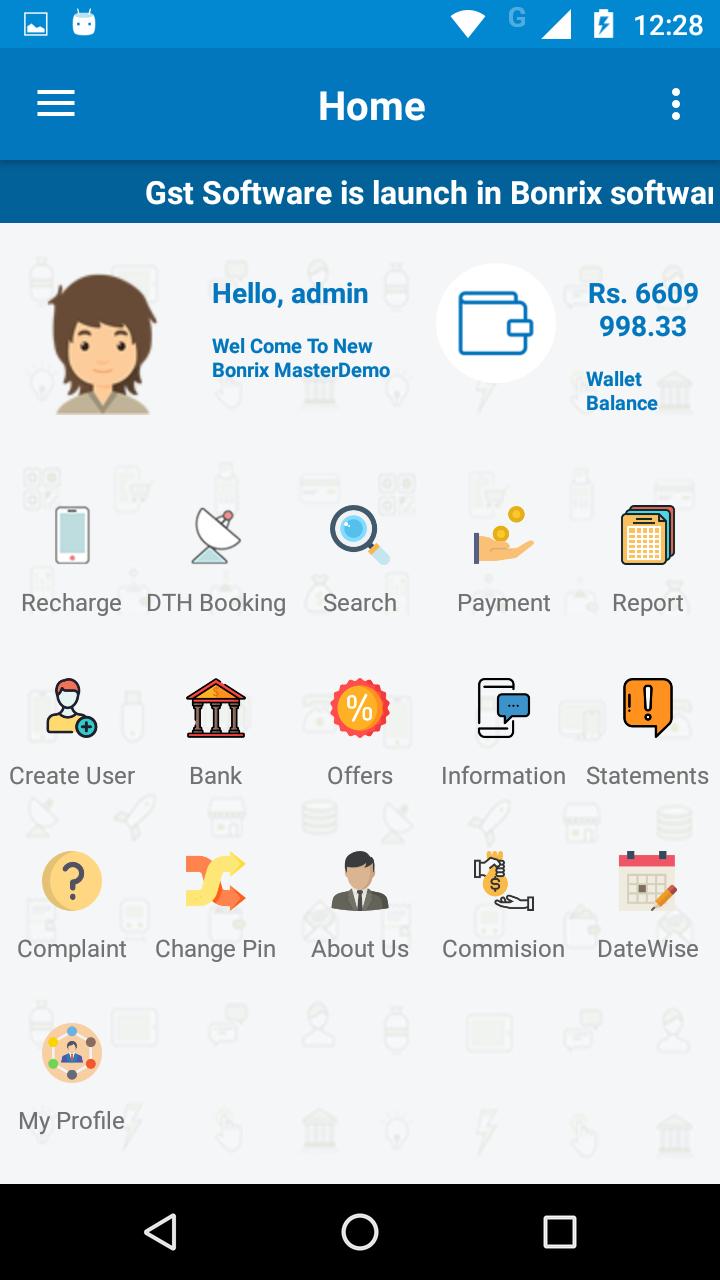Open Bank details

pyautogui.click(x=216, y=733)
